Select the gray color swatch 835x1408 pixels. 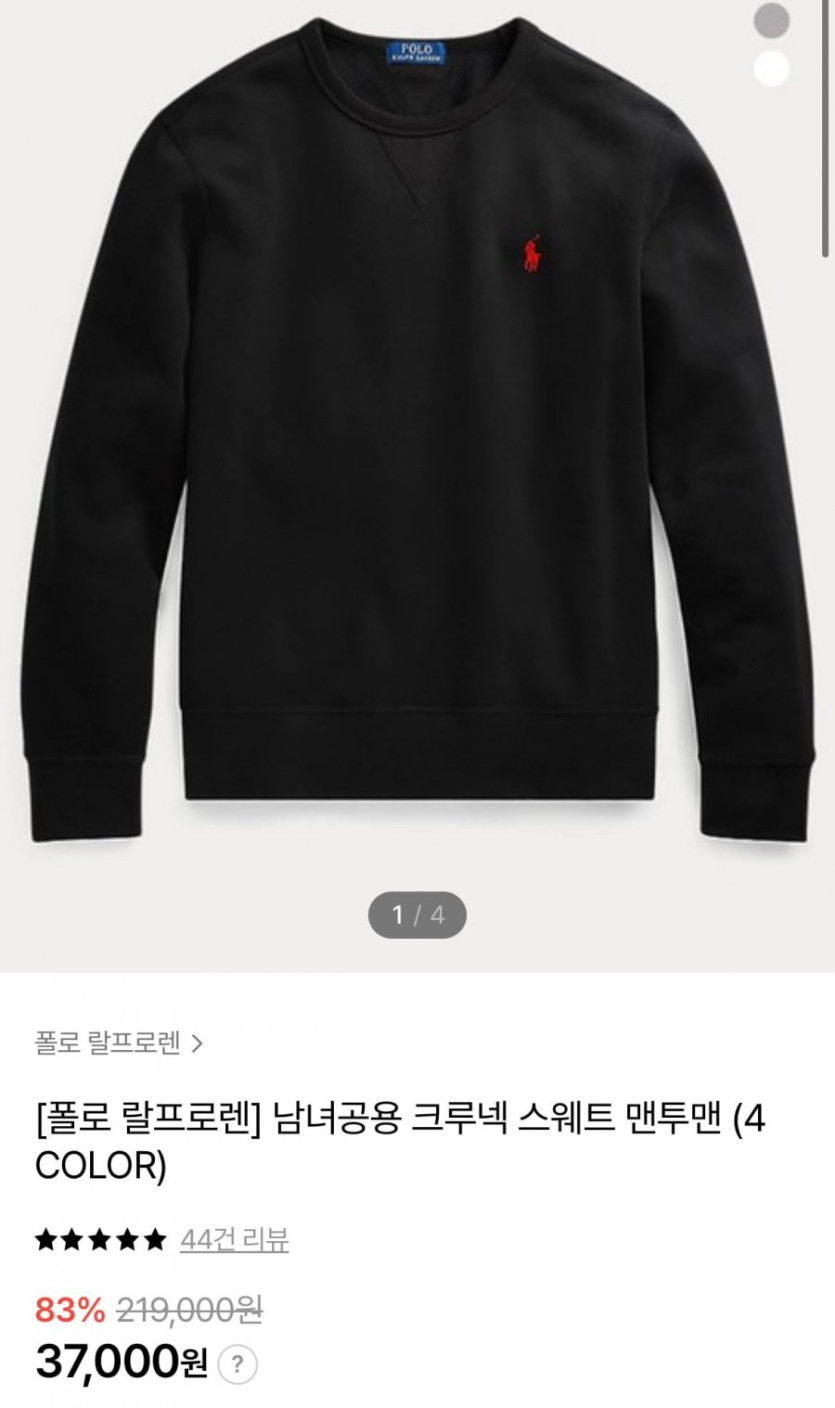point(771,21)
